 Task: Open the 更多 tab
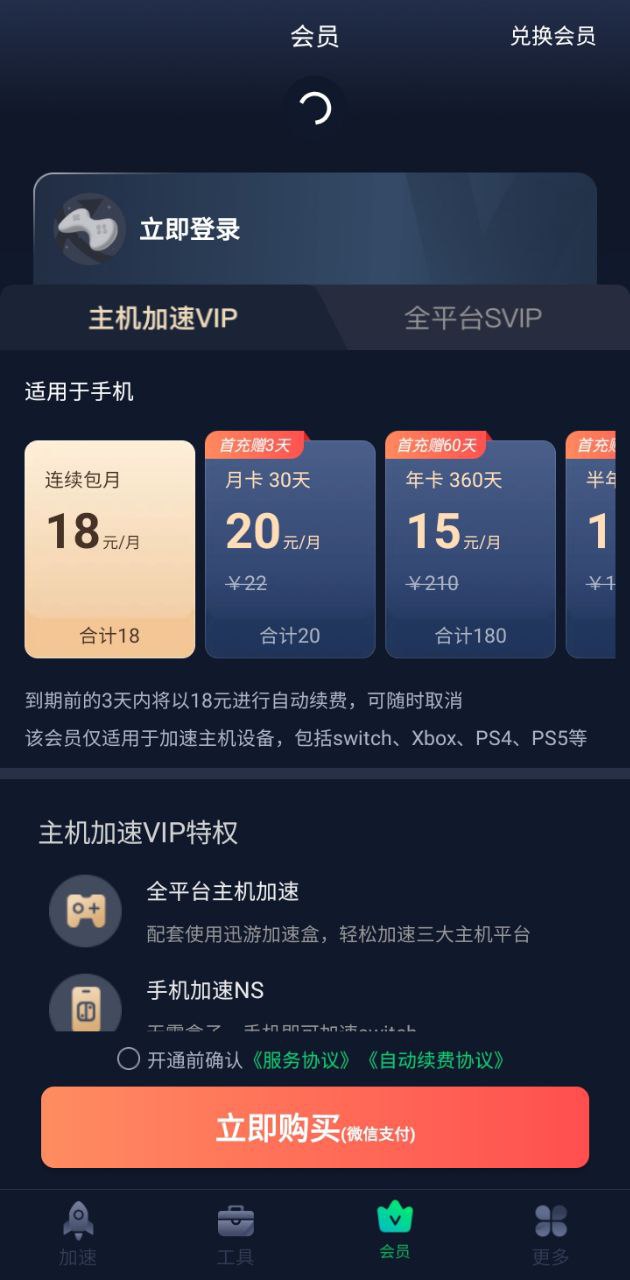coord(551,1234)
